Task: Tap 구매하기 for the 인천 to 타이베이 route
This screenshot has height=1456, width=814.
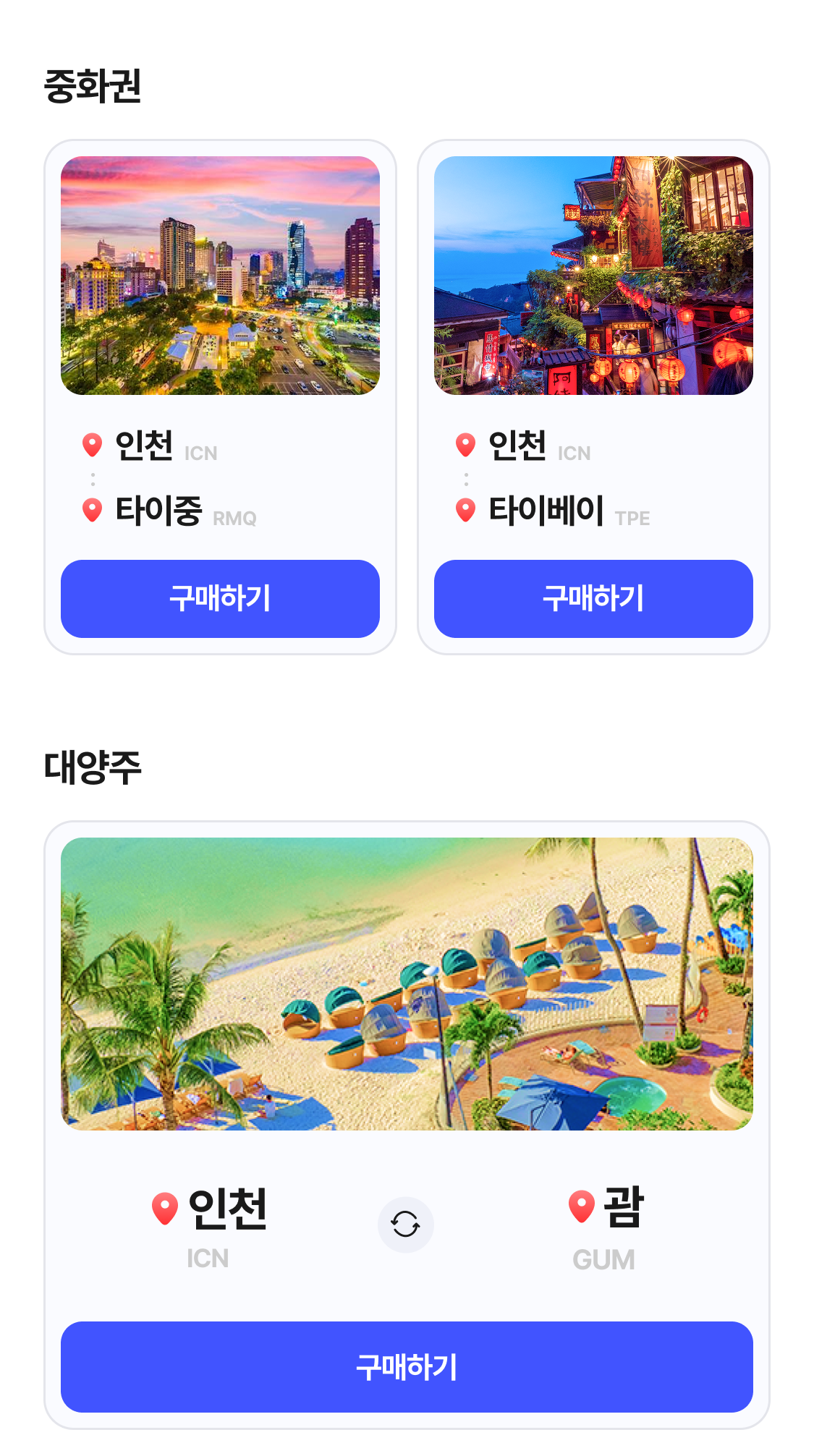Action: point(593,598)
